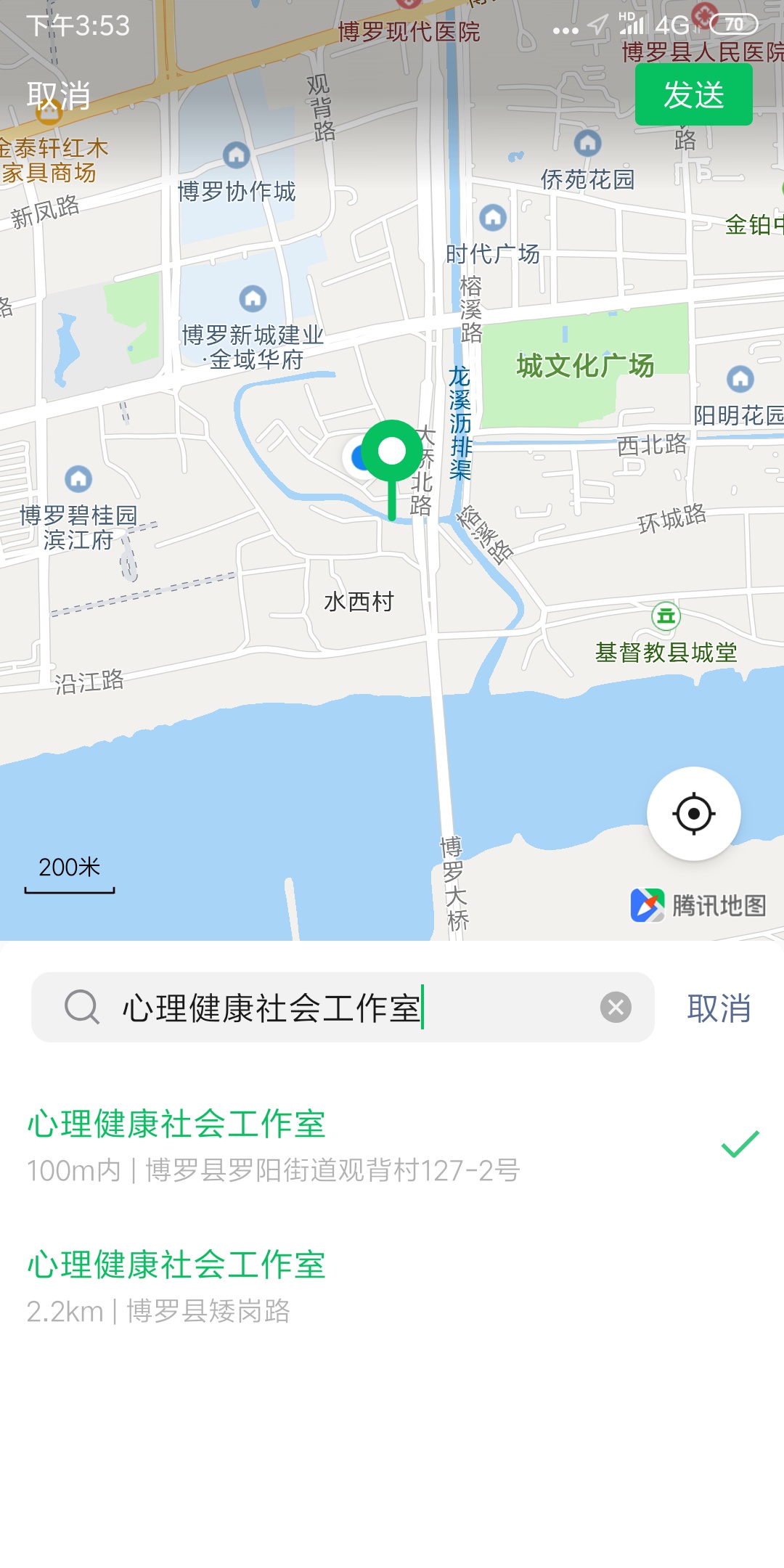Tap the search field to edit query
The width and height of the screenshot is (784, 1568).
click(x=348, y=1008)
